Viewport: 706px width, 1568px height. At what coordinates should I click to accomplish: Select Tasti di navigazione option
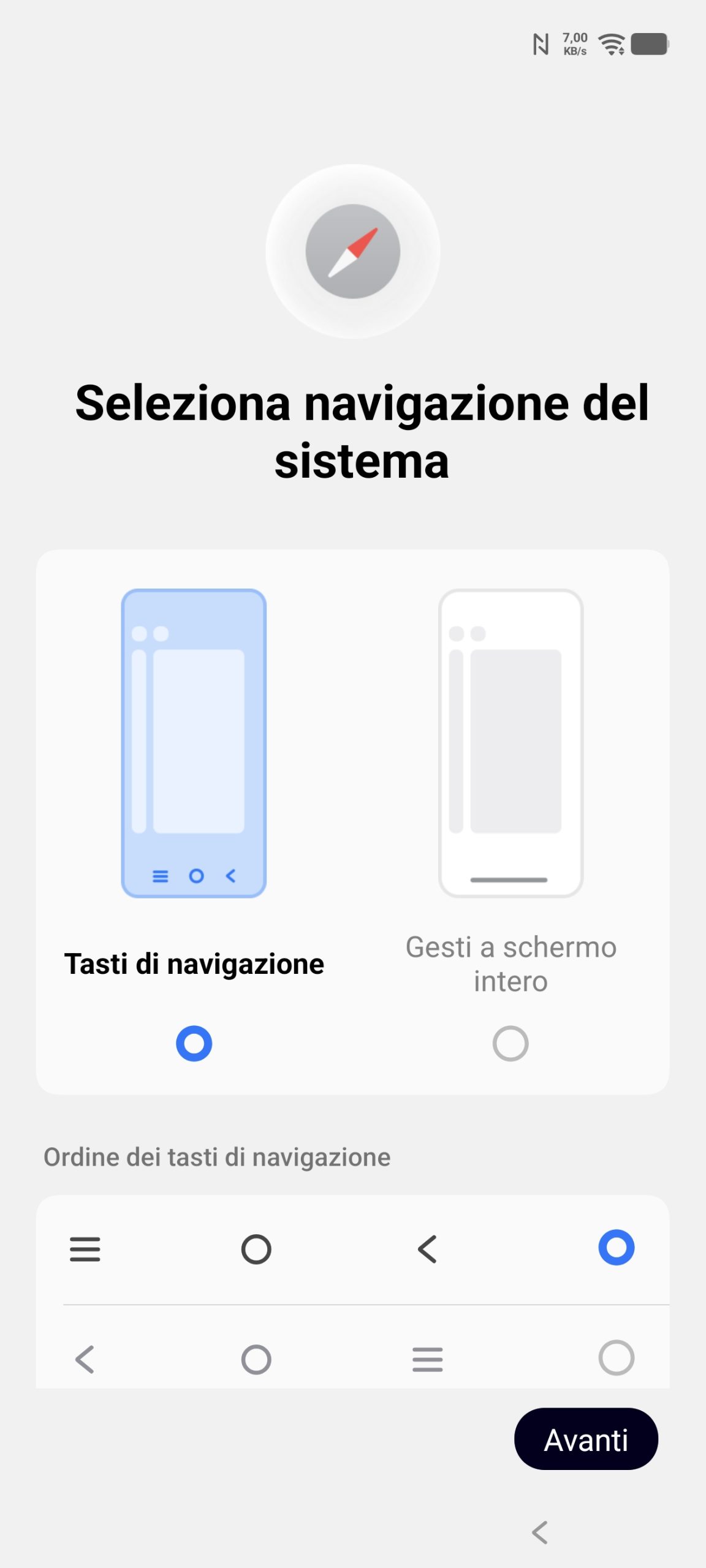(194, 1043)
